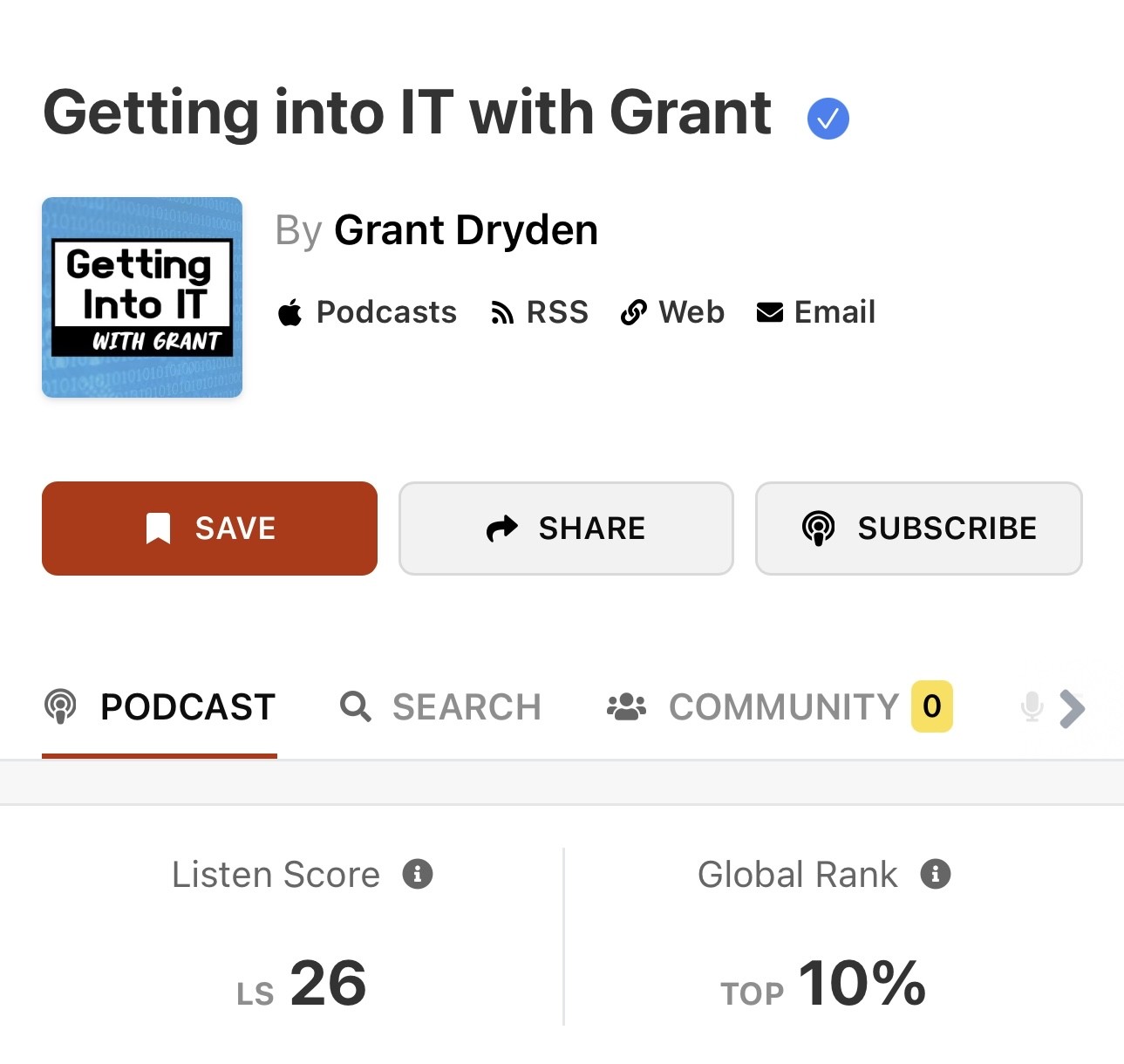
Task: Open the Listen Score info icon
Action: pyautogui.click(x=418, y=874)
